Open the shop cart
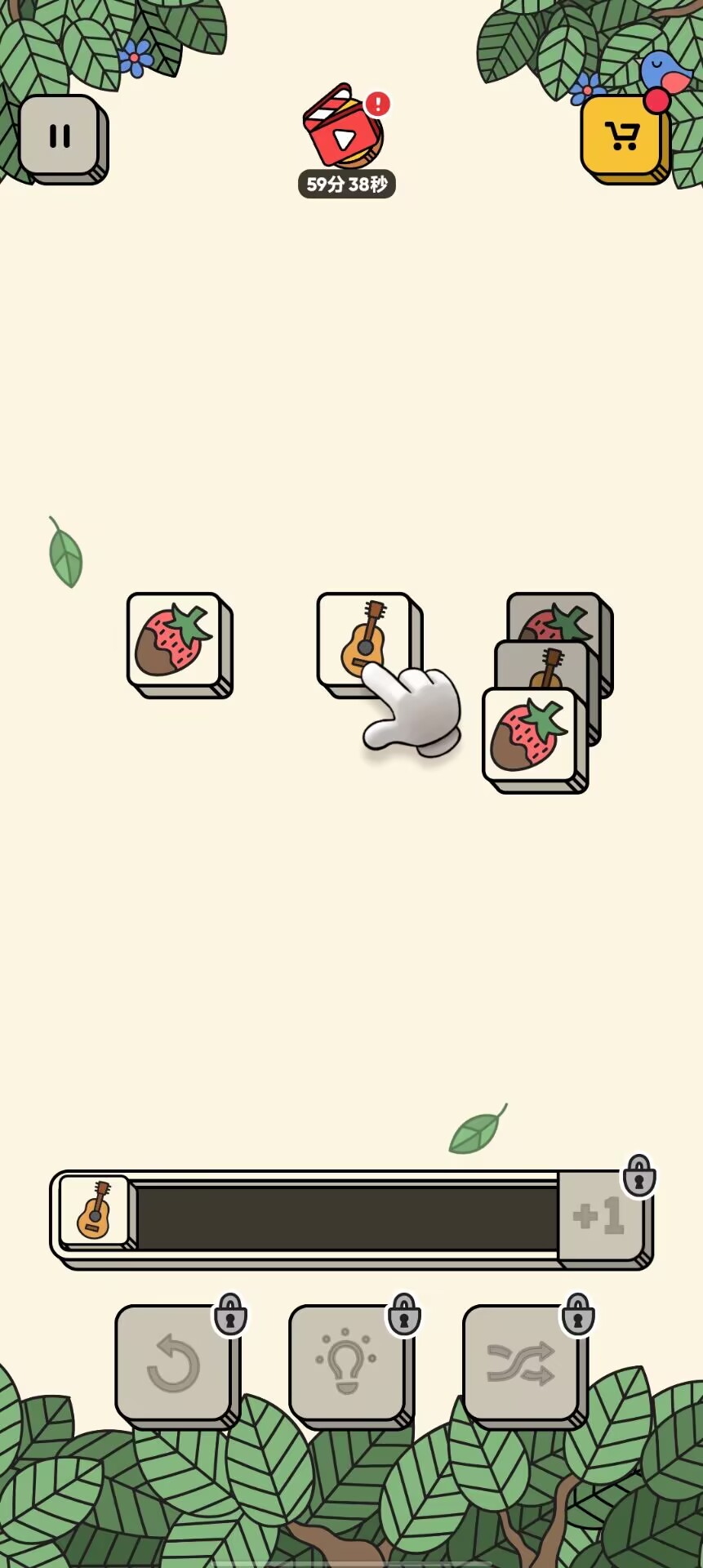This screenshot has width=703, height=1568. [622, 136]
